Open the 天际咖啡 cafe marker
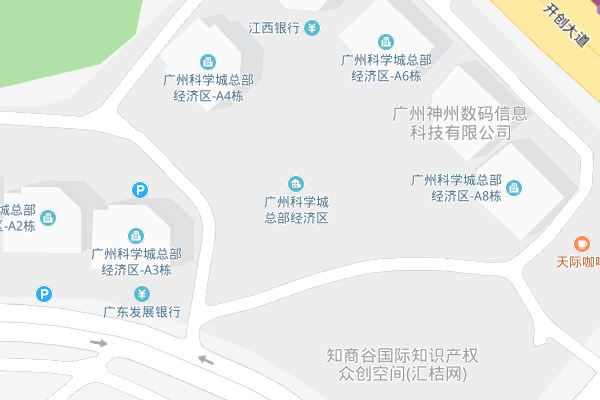This screenshot has width=600, height=400. (x=581, y=243)
